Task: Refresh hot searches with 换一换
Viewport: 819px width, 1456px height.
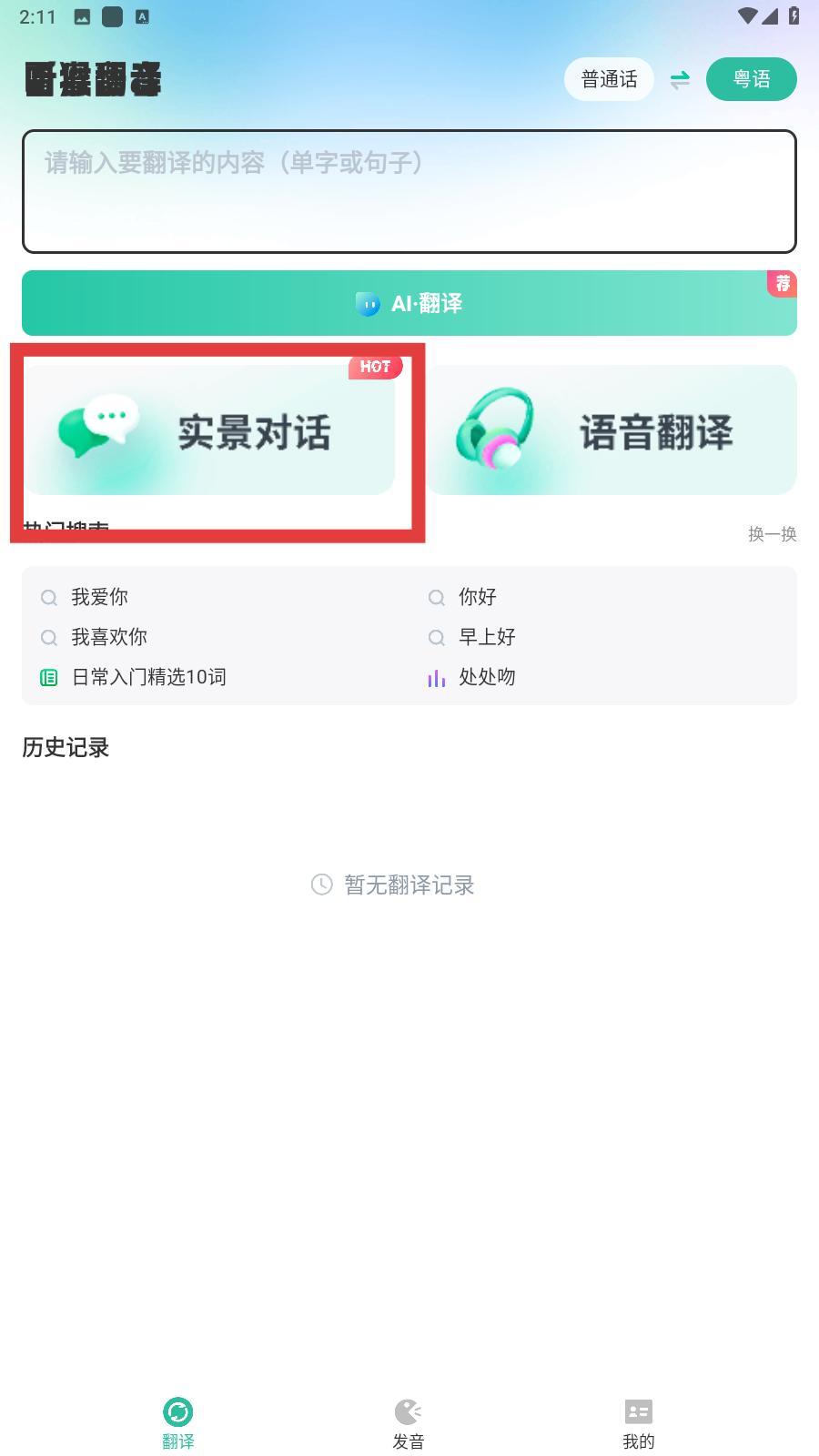Action: [773, 534]
